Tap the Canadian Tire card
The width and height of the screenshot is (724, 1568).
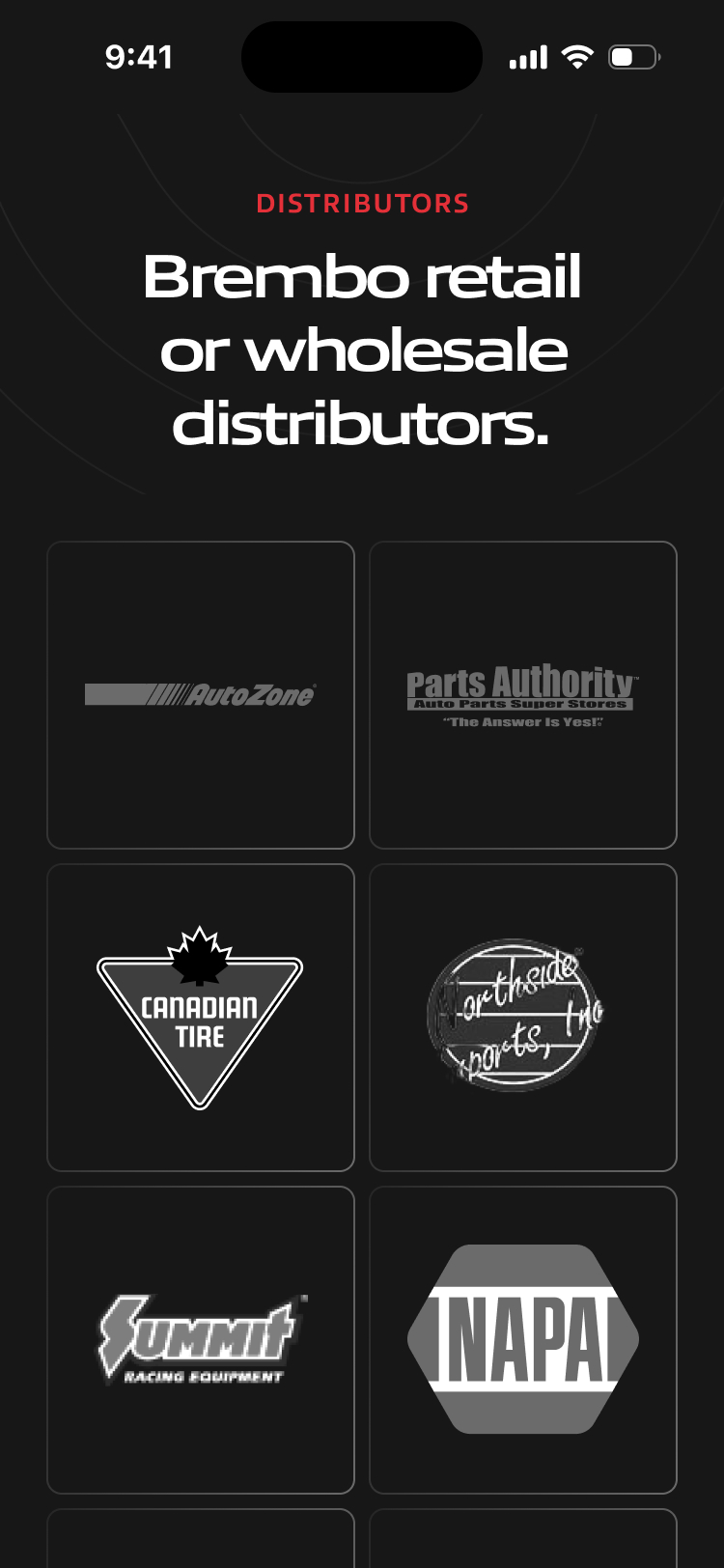coord(201,1018)
